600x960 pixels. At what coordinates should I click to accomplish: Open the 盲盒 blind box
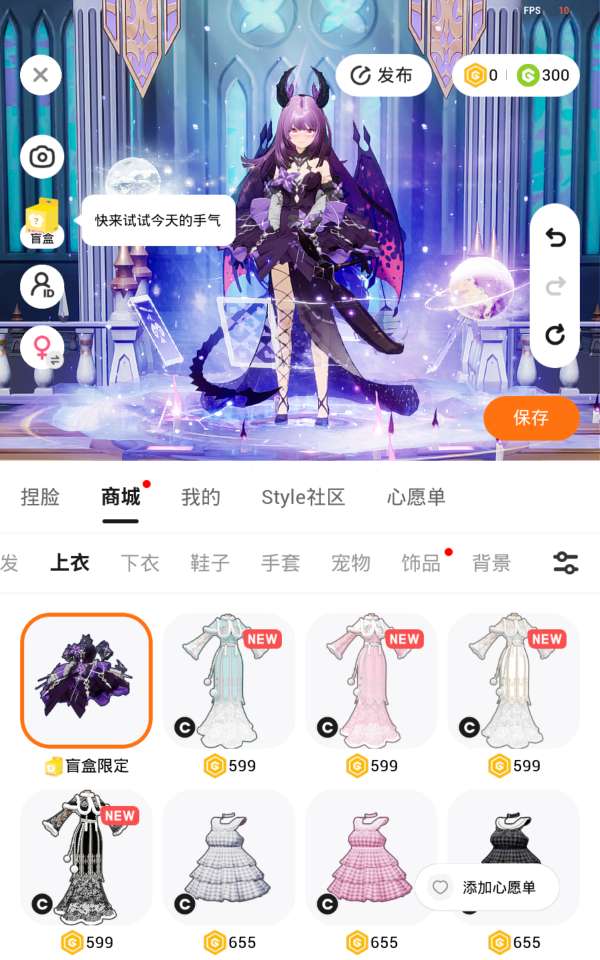(42, 222)
